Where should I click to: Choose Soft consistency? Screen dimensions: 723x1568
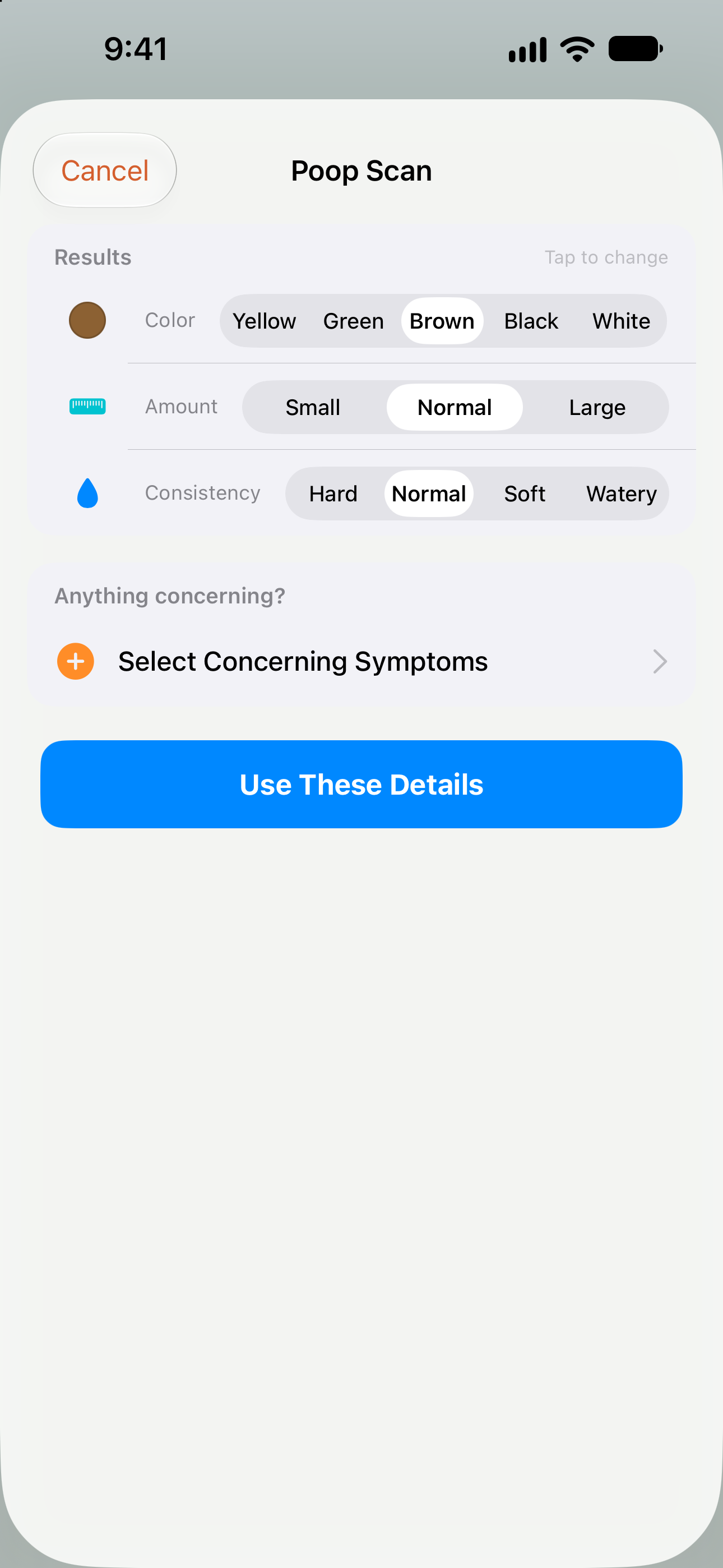click(x=525, y=494)
